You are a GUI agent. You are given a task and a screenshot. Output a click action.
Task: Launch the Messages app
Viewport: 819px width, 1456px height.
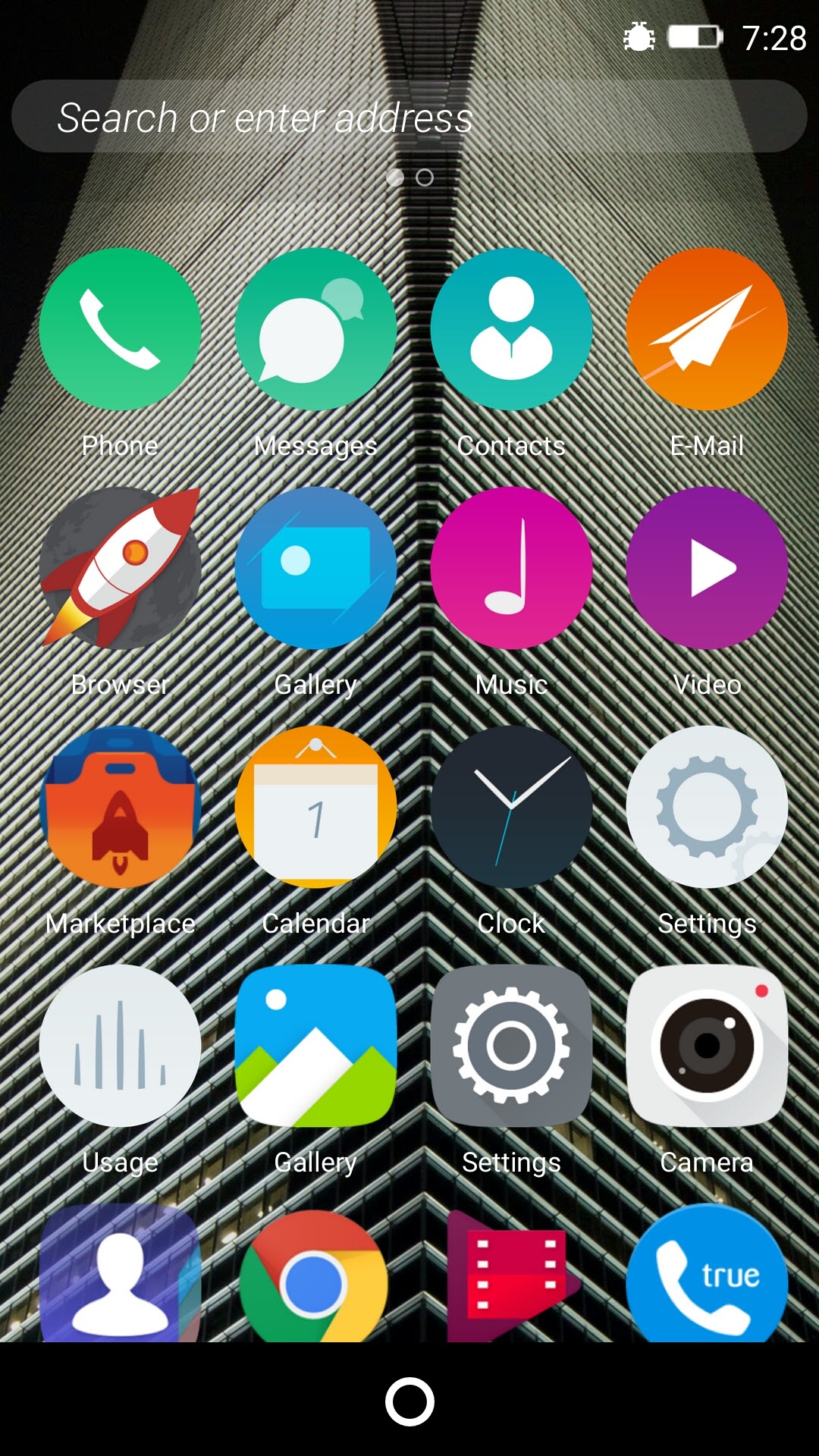(315, 329)
